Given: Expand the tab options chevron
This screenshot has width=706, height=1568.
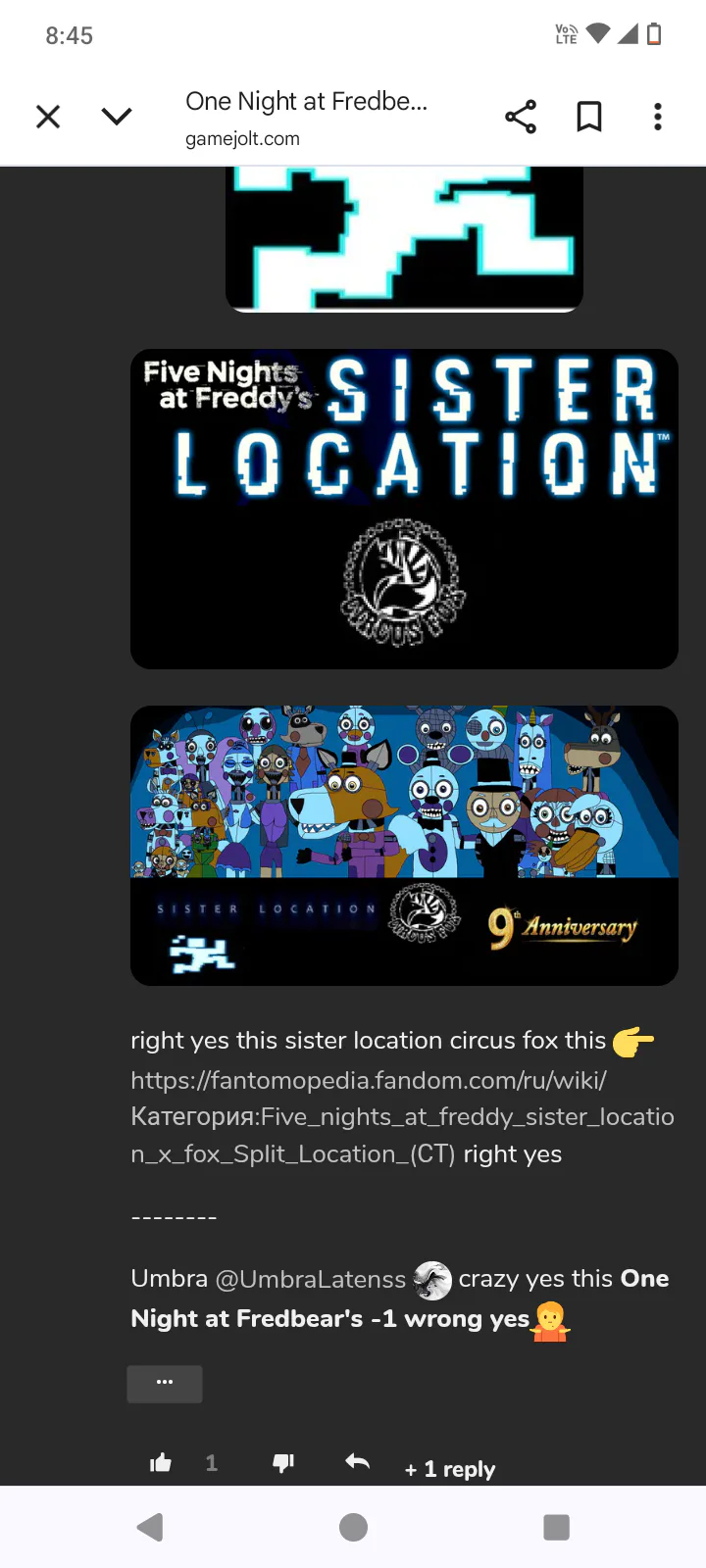Looking at the screenshot, I should [x=117, y=117].
